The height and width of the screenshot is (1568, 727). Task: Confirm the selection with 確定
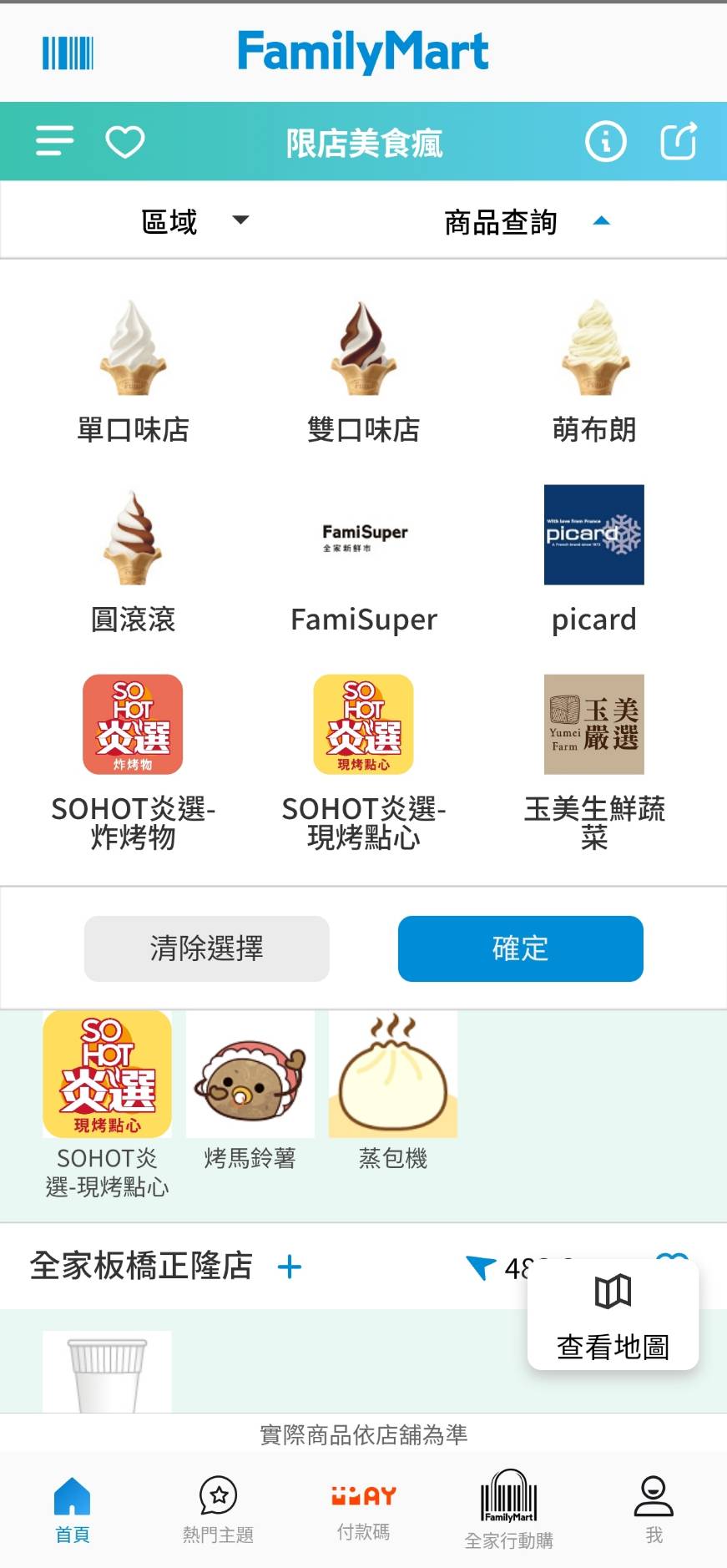pos(520,948)
